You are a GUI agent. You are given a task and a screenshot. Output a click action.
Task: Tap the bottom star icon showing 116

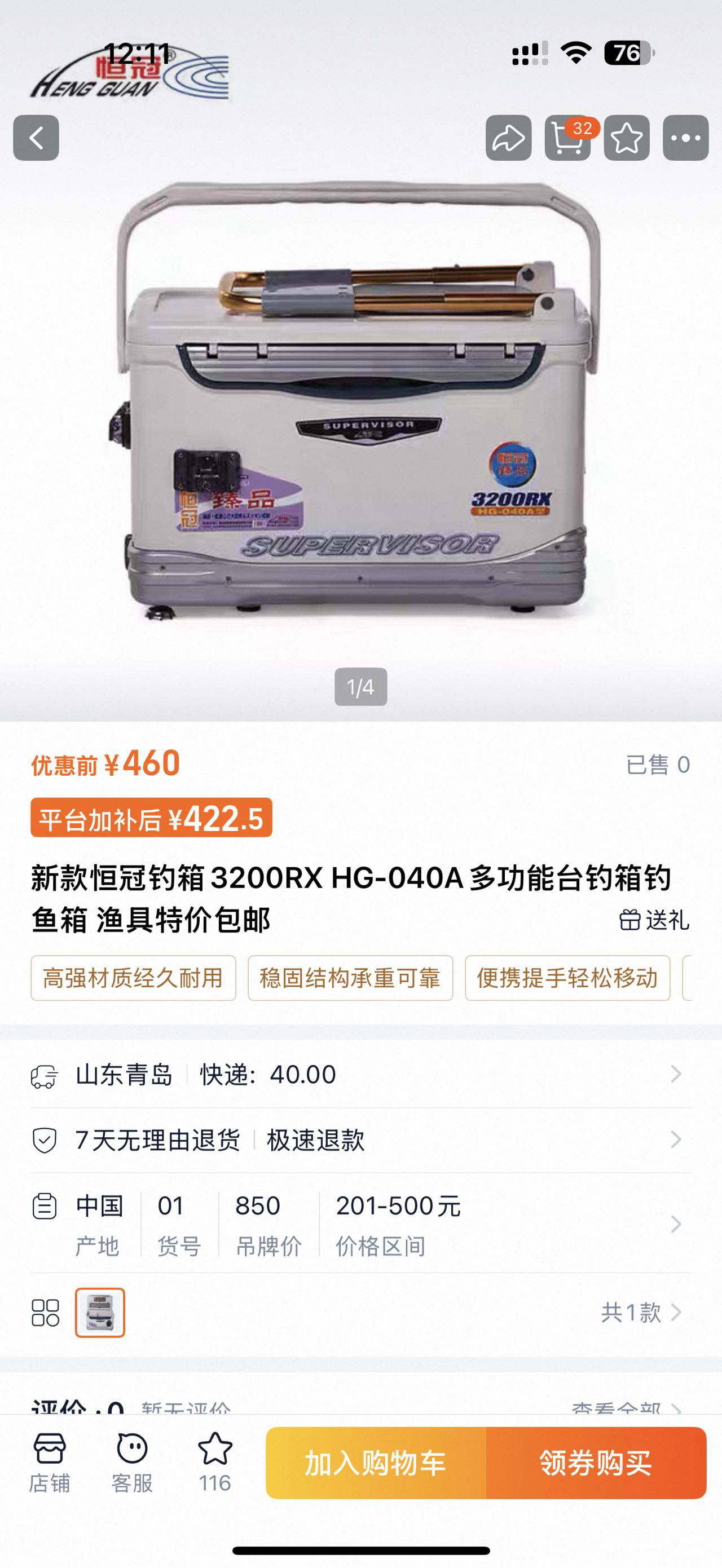coord(215,1462)
